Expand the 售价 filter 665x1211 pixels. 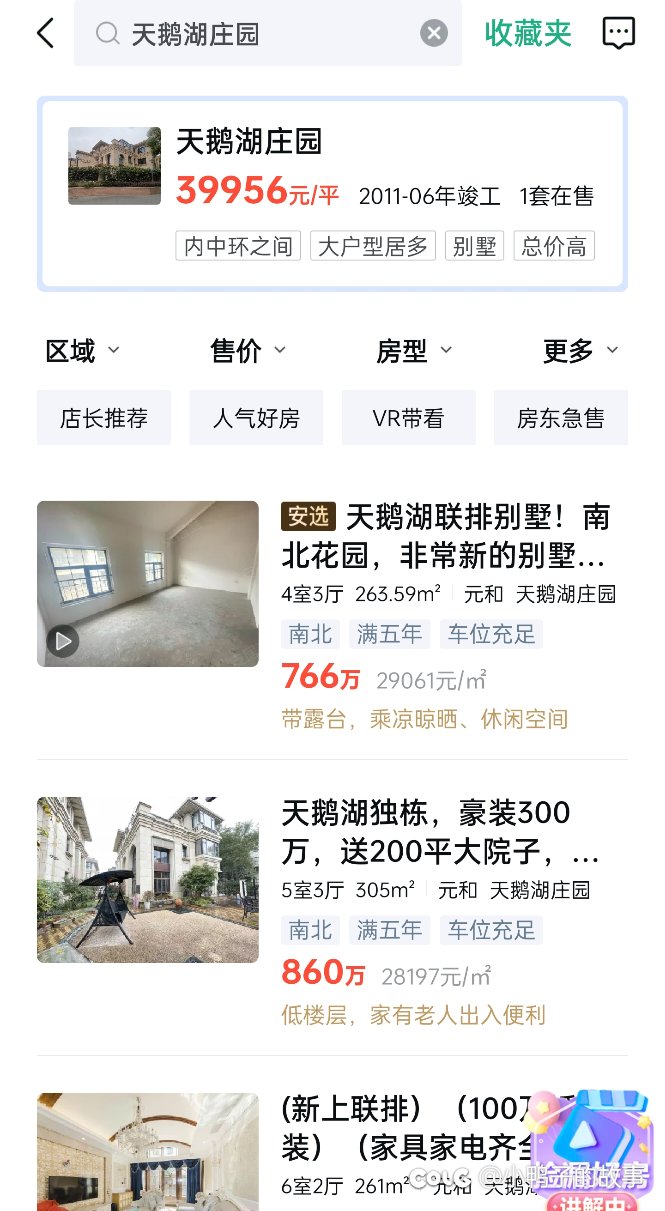click(x=248, y=351)
